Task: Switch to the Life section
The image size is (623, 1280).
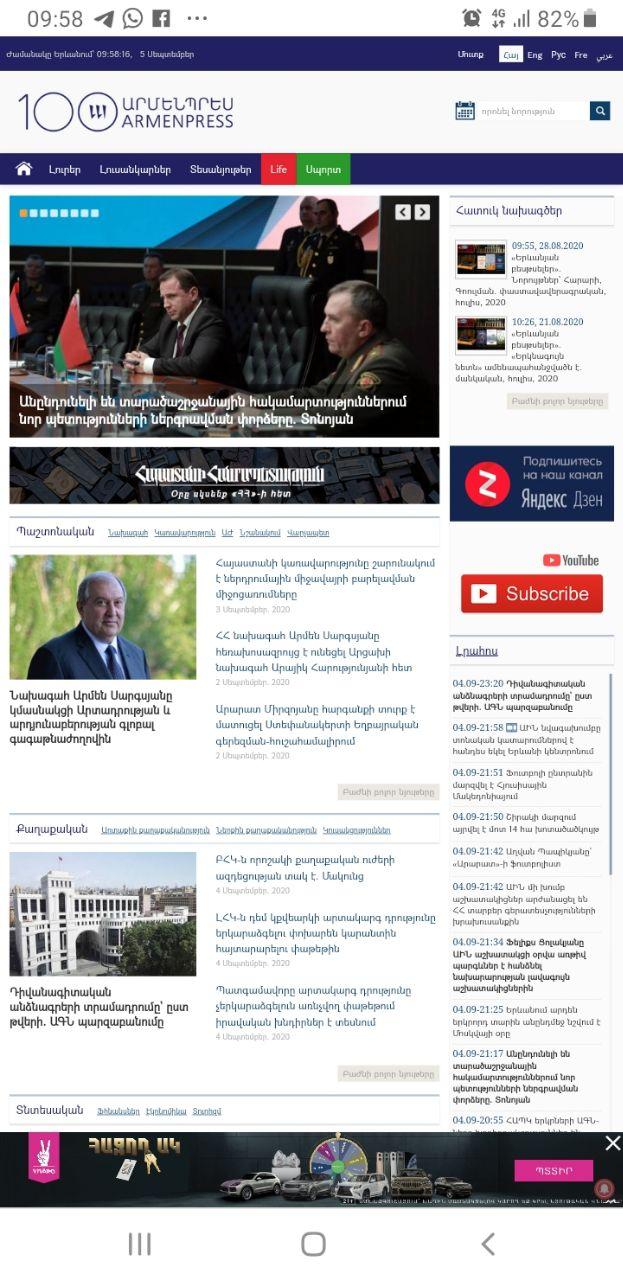Action: click(x=278, y=169)
